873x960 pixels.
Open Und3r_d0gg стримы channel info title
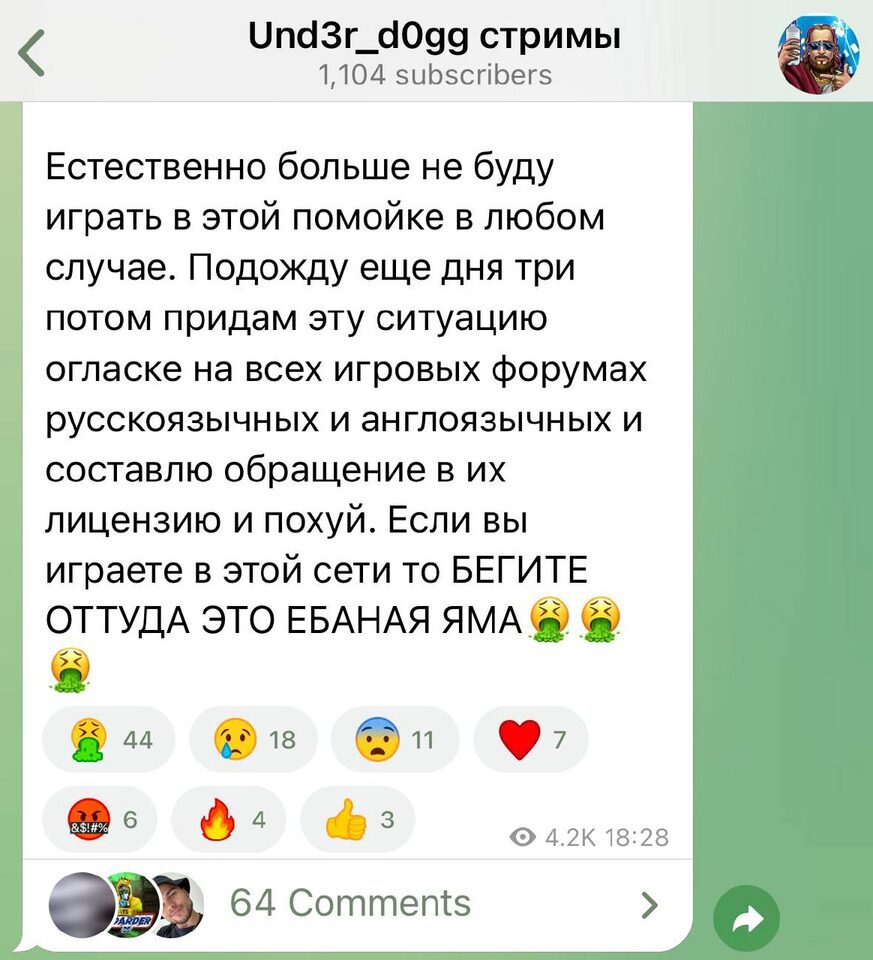coord(434,39)
